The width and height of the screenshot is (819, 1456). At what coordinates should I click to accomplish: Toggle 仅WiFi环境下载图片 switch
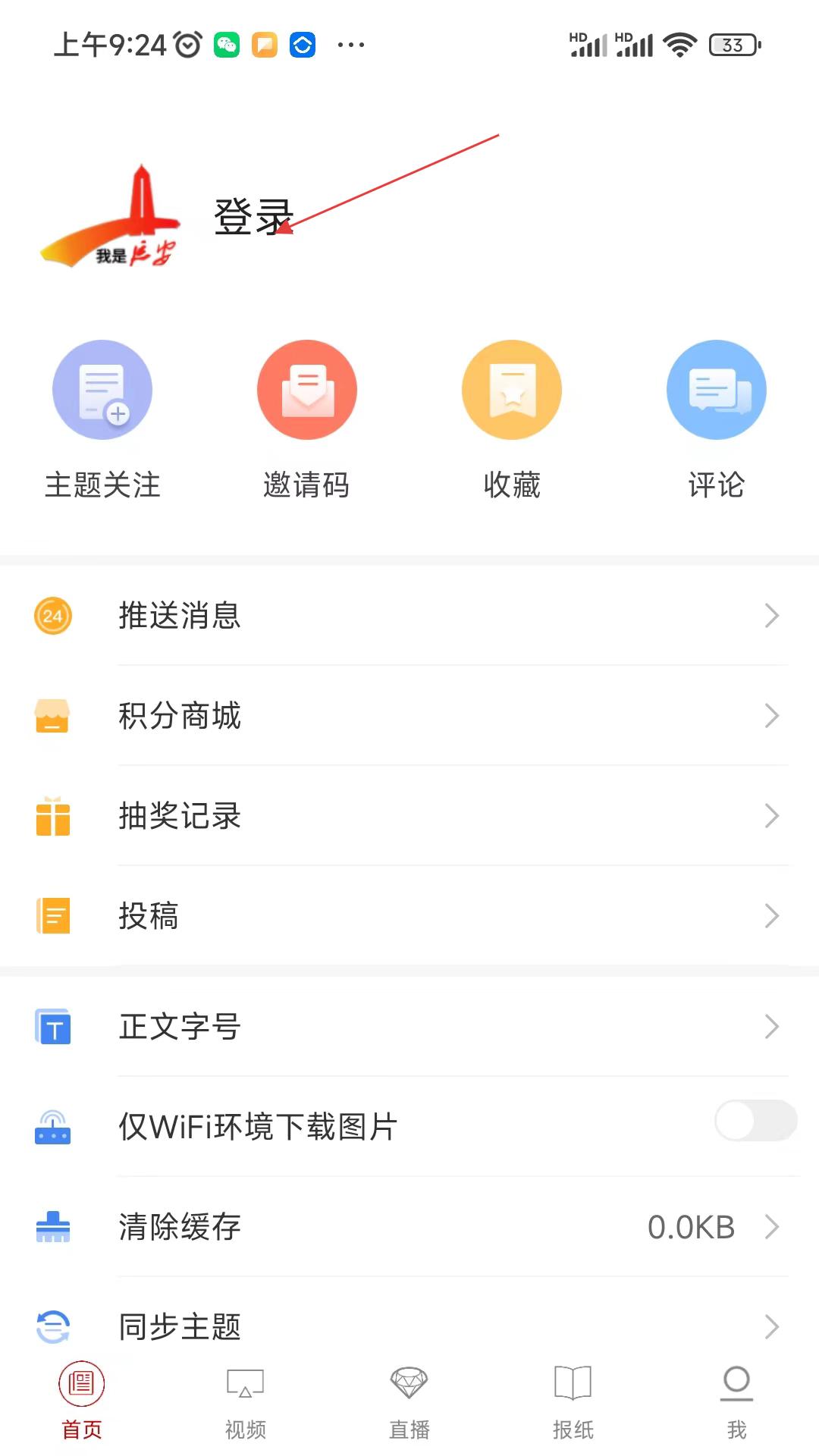pyautogui.click(x=755, y=1120)
